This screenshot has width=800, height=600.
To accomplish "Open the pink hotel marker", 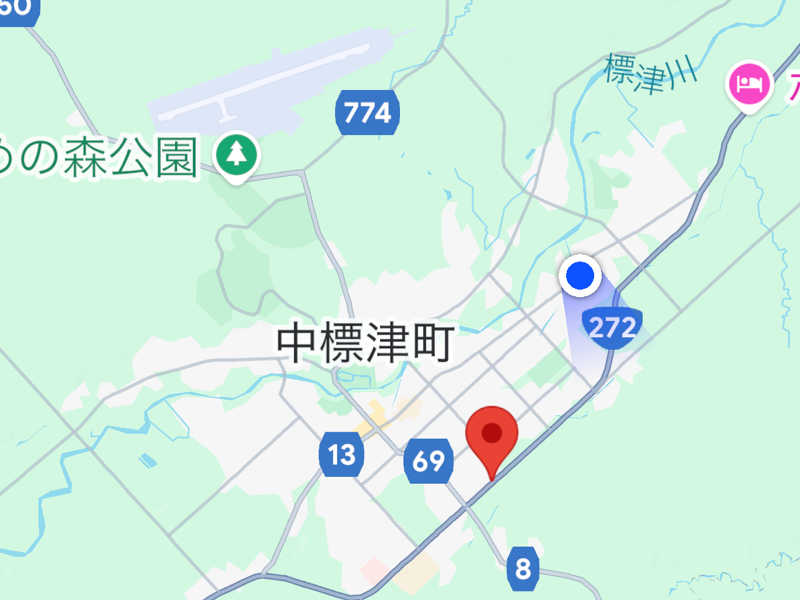I will pos(749,85).
